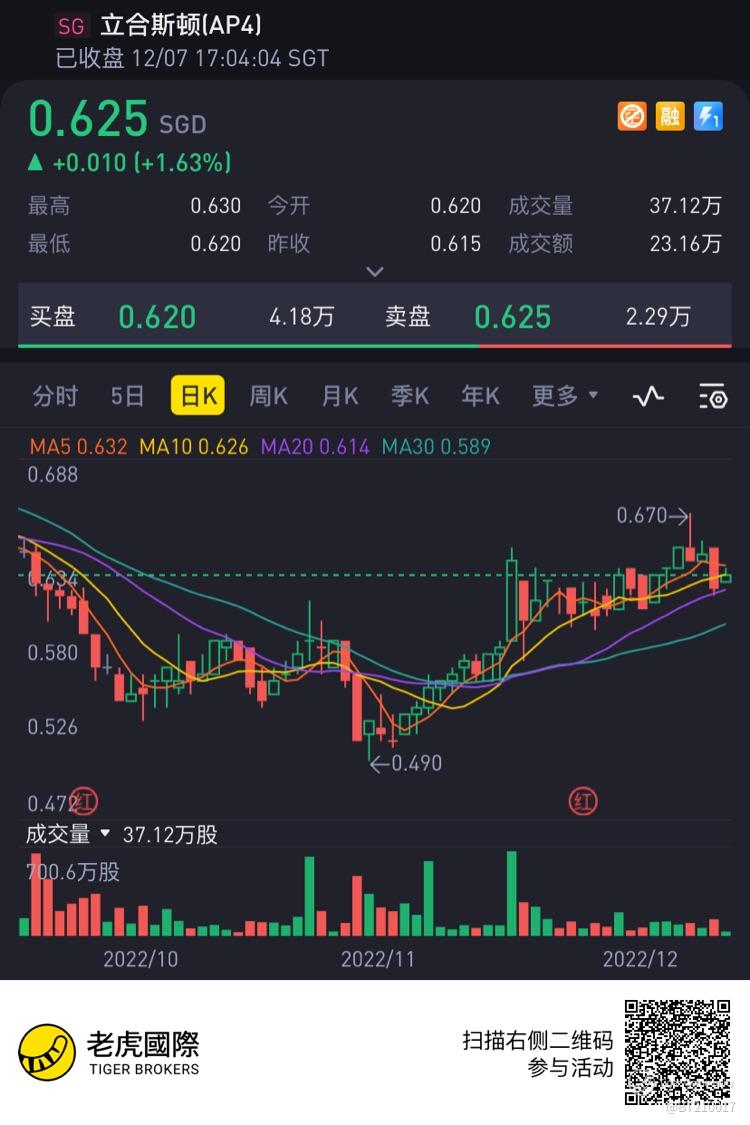Open the 买盘 卖盘 order book row
The image size is (750, 1125).
coord(375,317)
